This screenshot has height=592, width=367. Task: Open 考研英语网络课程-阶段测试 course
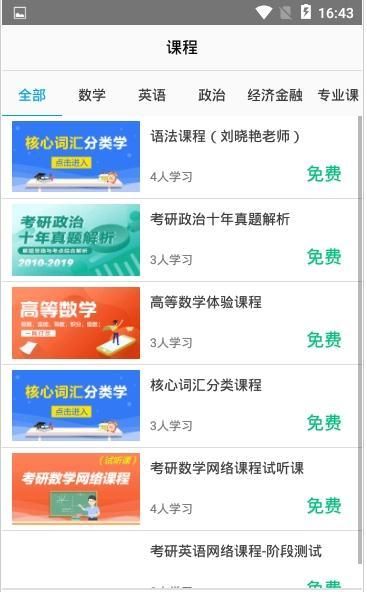tap(180, 560)
